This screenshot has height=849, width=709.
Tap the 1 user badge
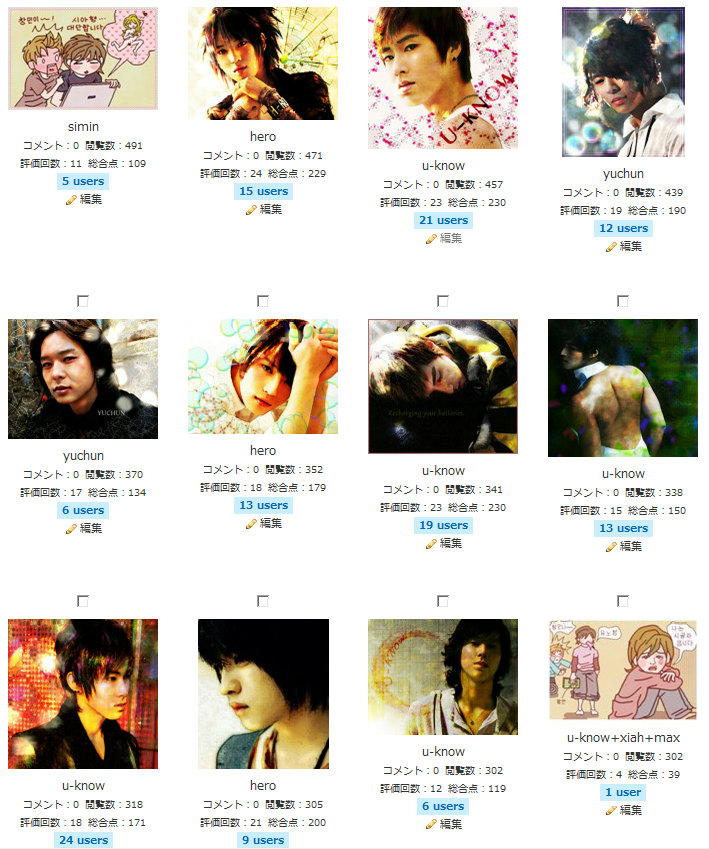[623, 792]
